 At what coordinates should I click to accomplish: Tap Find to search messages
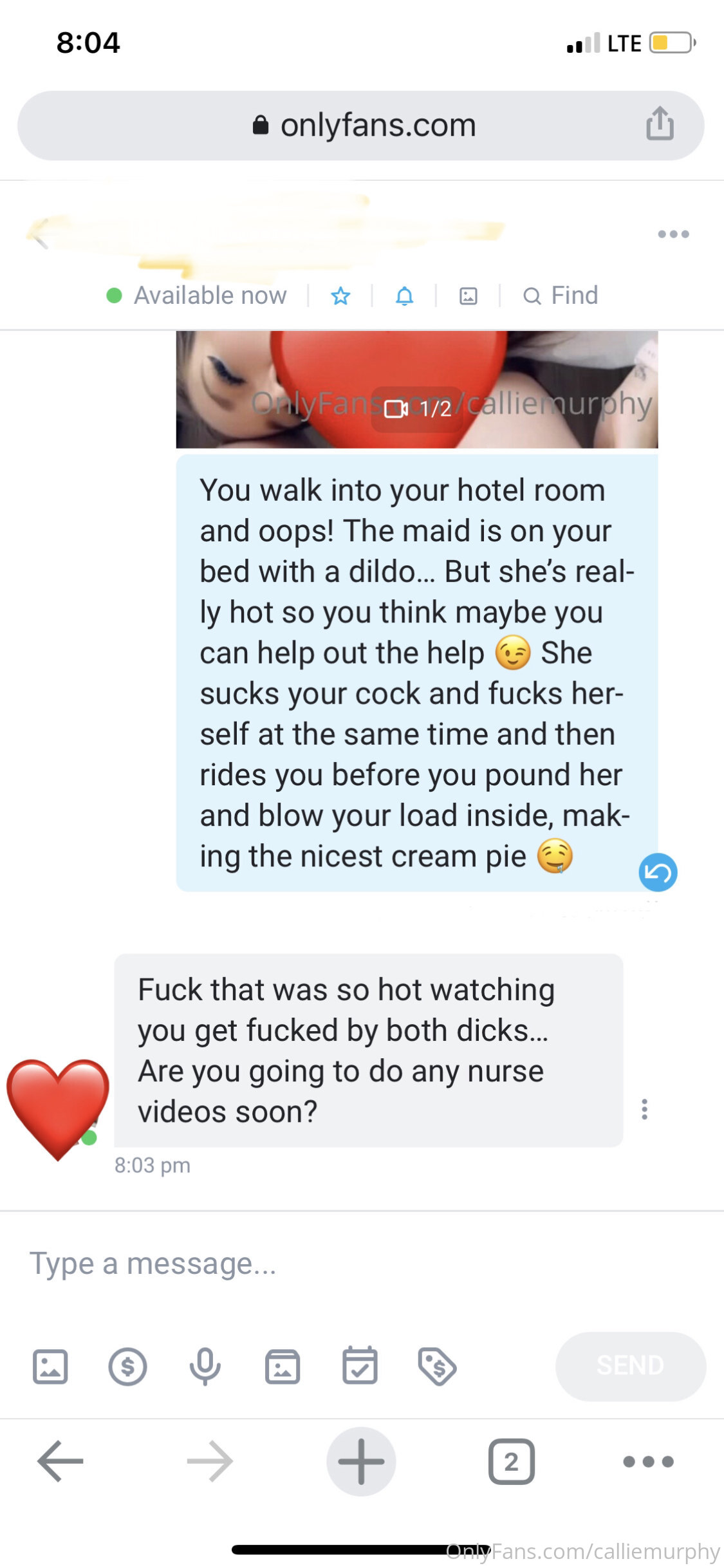(x=561, y=296)
